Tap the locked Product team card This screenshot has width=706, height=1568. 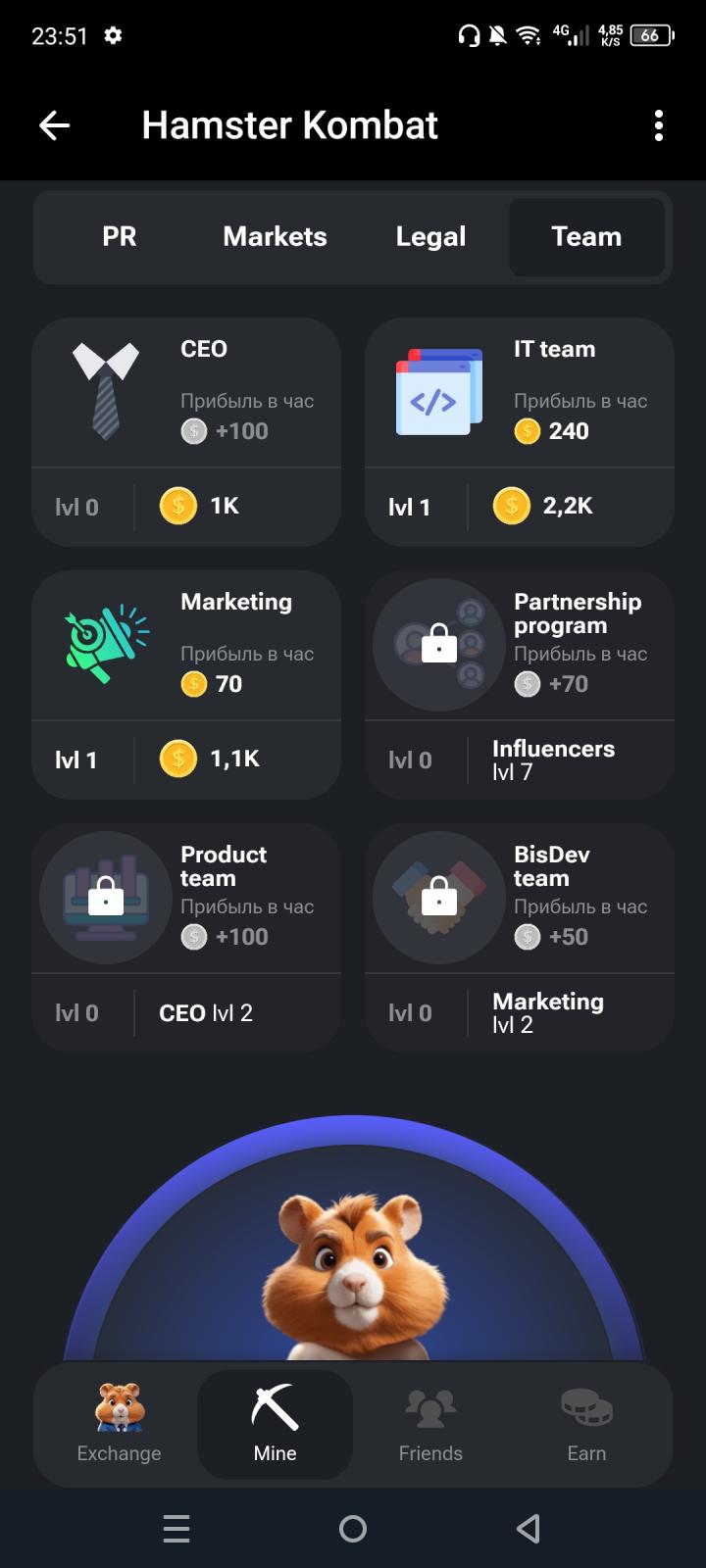click(186, 937)
